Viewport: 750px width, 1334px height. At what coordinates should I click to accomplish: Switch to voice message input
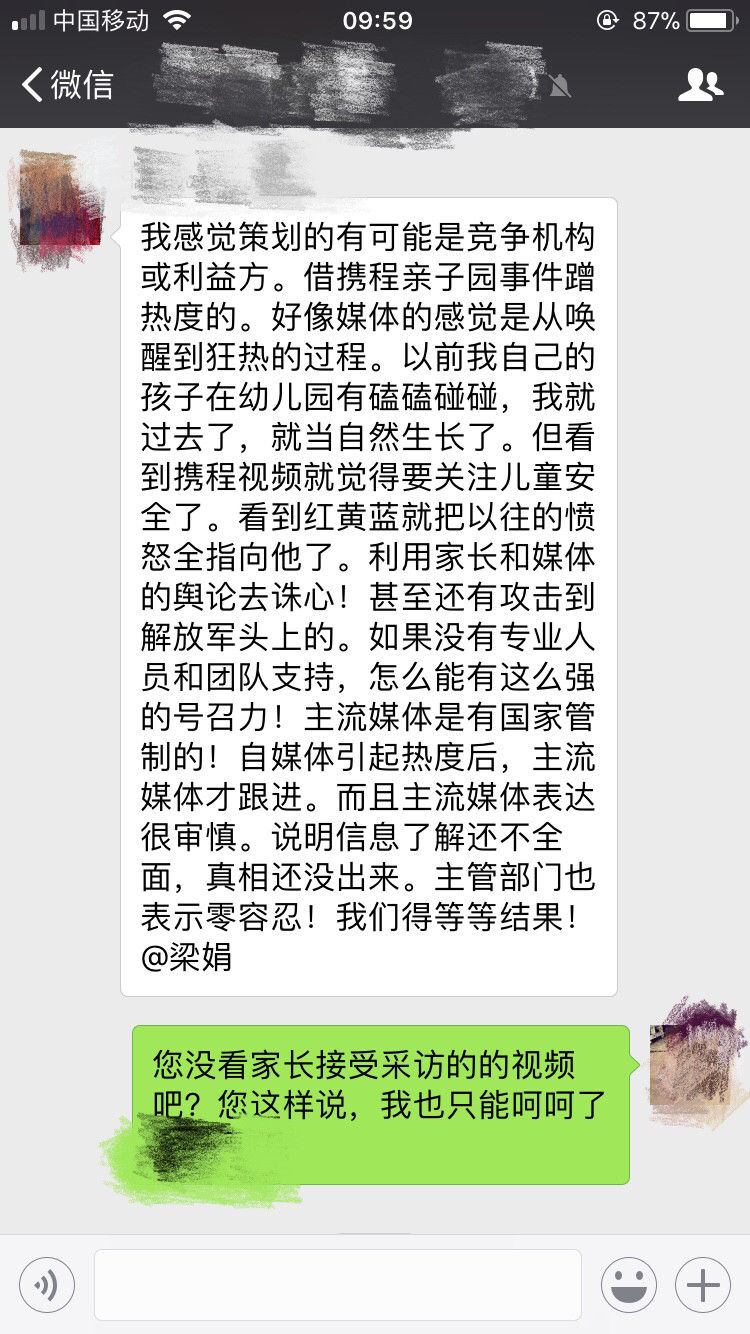[x=46, y=1285]
